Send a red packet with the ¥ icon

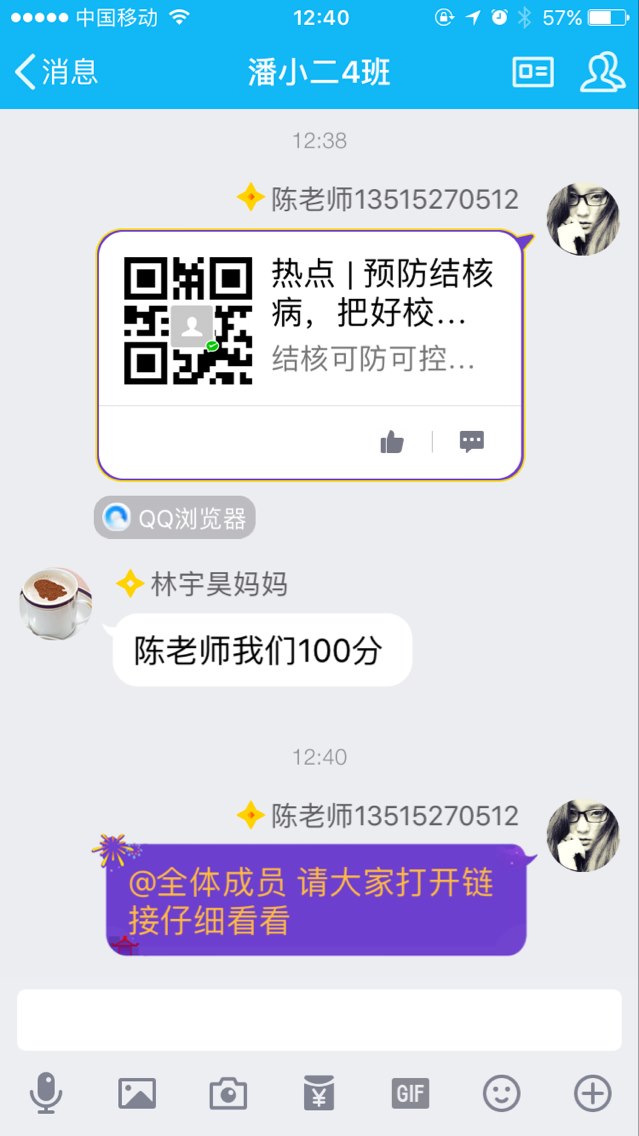(319, 1093)
